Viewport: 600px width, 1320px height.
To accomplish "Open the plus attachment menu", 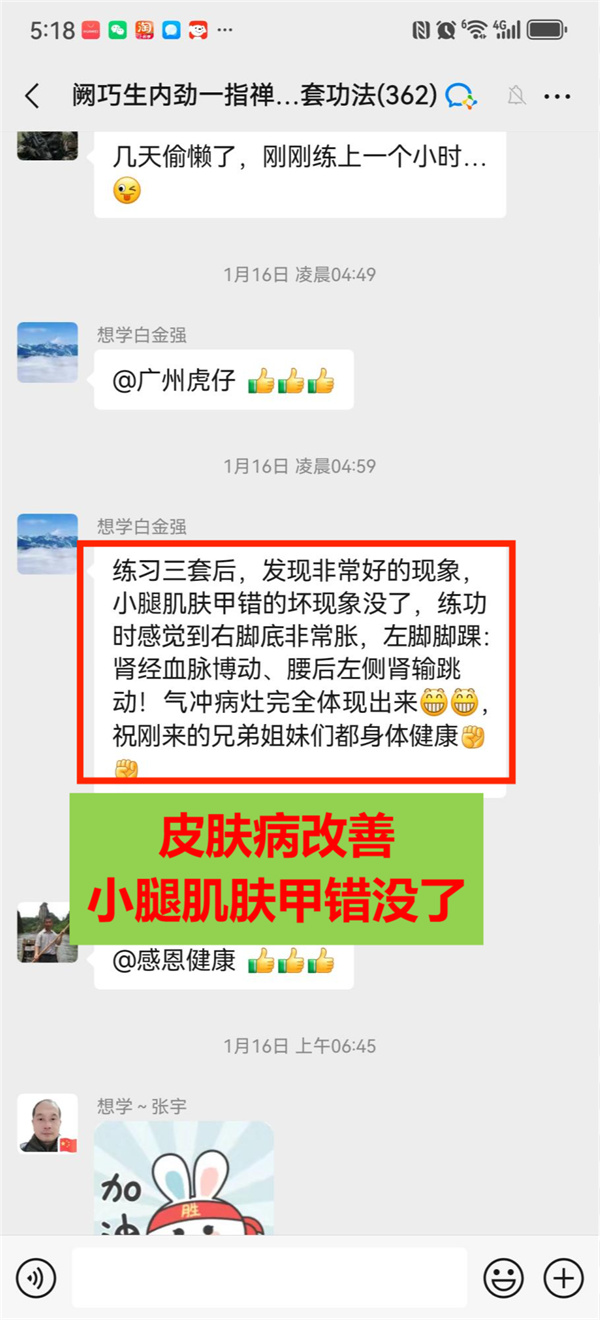I will tap(563, 1277).
